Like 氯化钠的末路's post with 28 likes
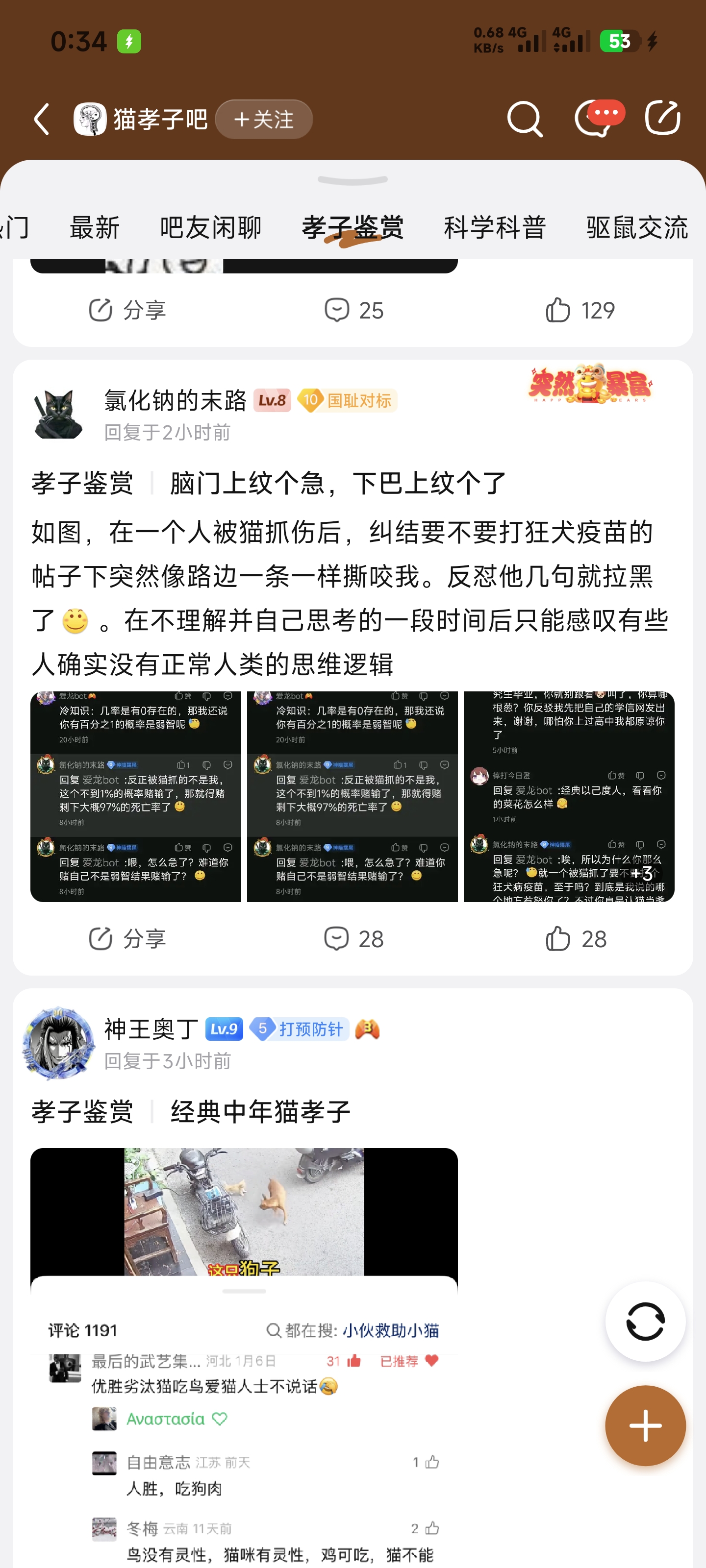The width and height of the screenshot is (706, 1568). pyautogui.click(x=576, y=939)
